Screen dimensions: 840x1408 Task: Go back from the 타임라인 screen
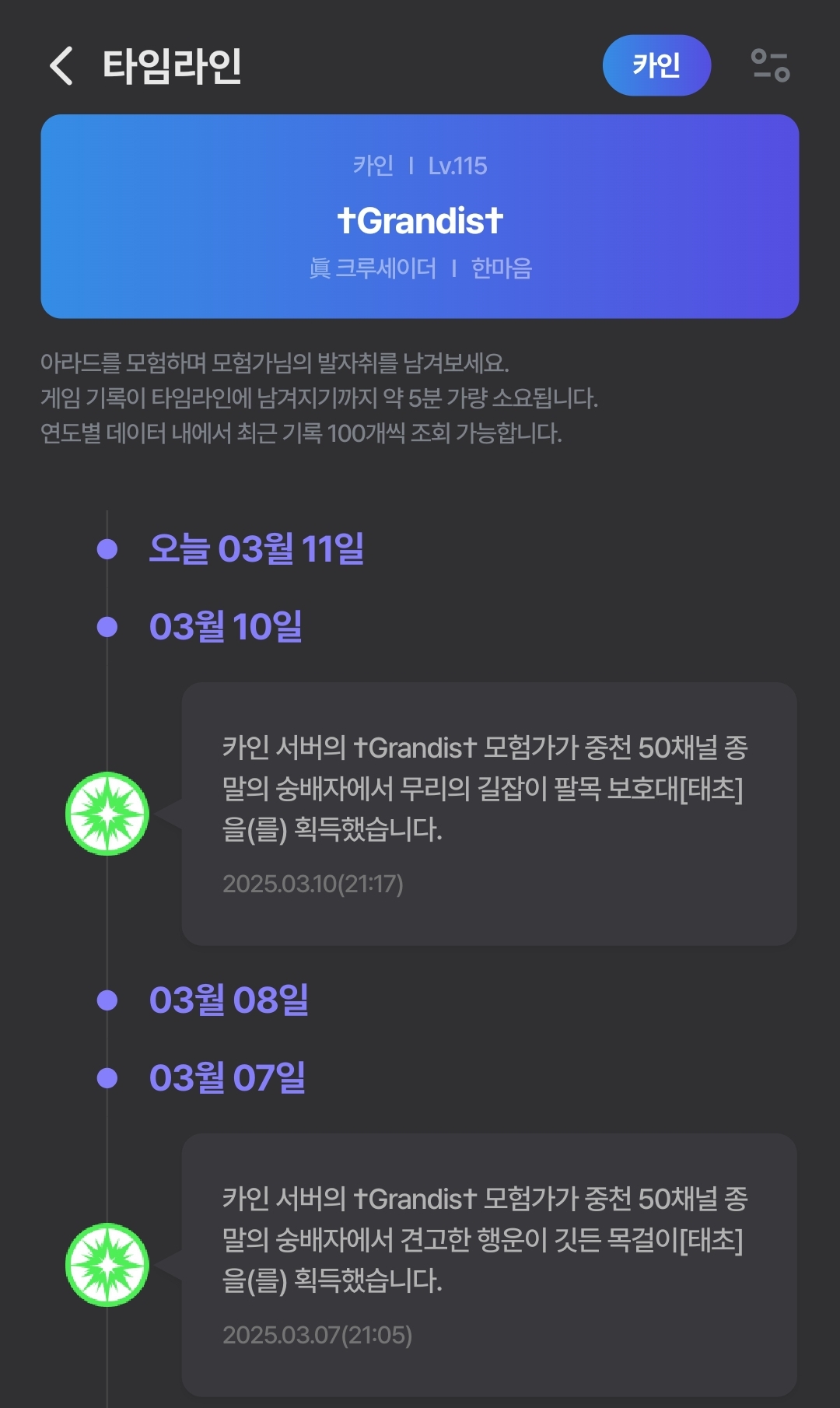click(x=61, y=65)
